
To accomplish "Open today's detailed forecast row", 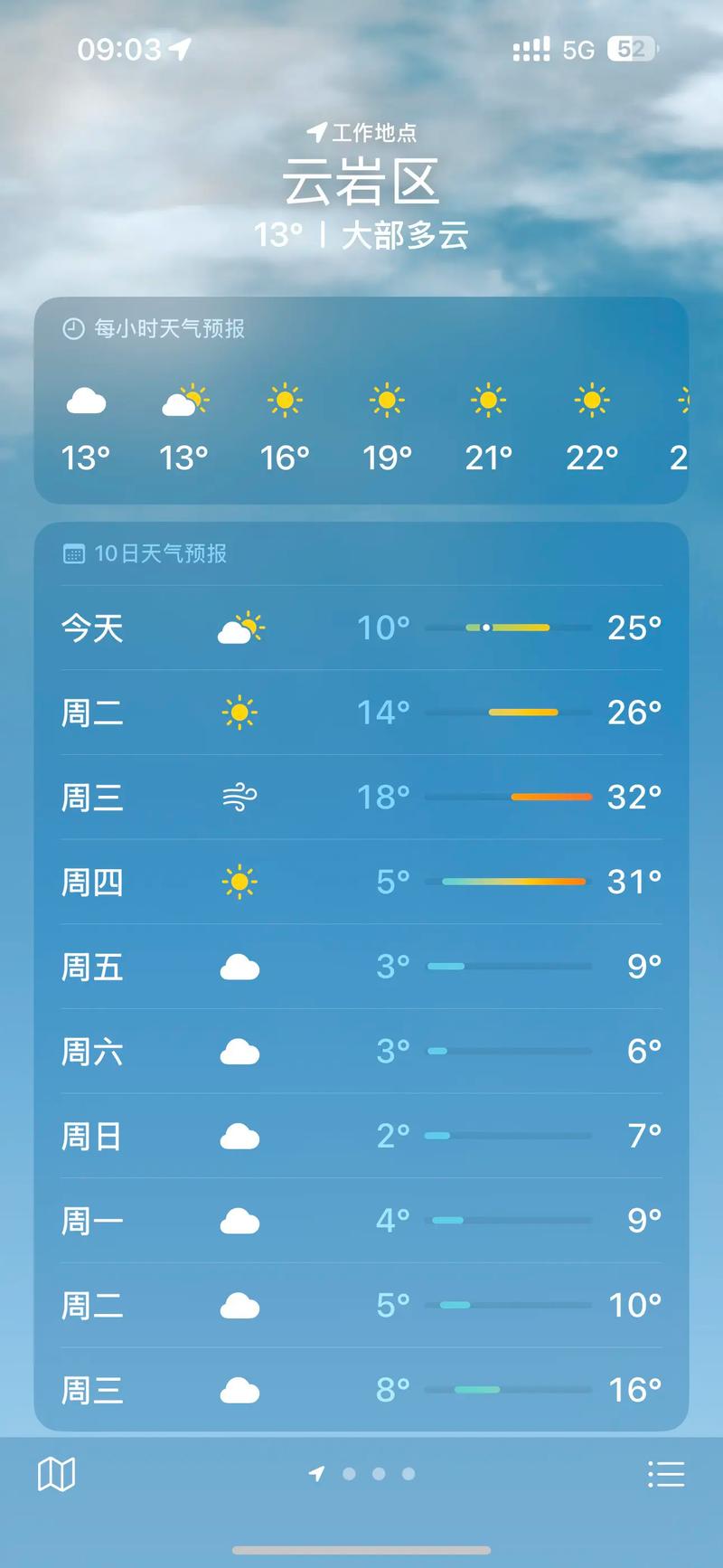I will tap(361, 628).
